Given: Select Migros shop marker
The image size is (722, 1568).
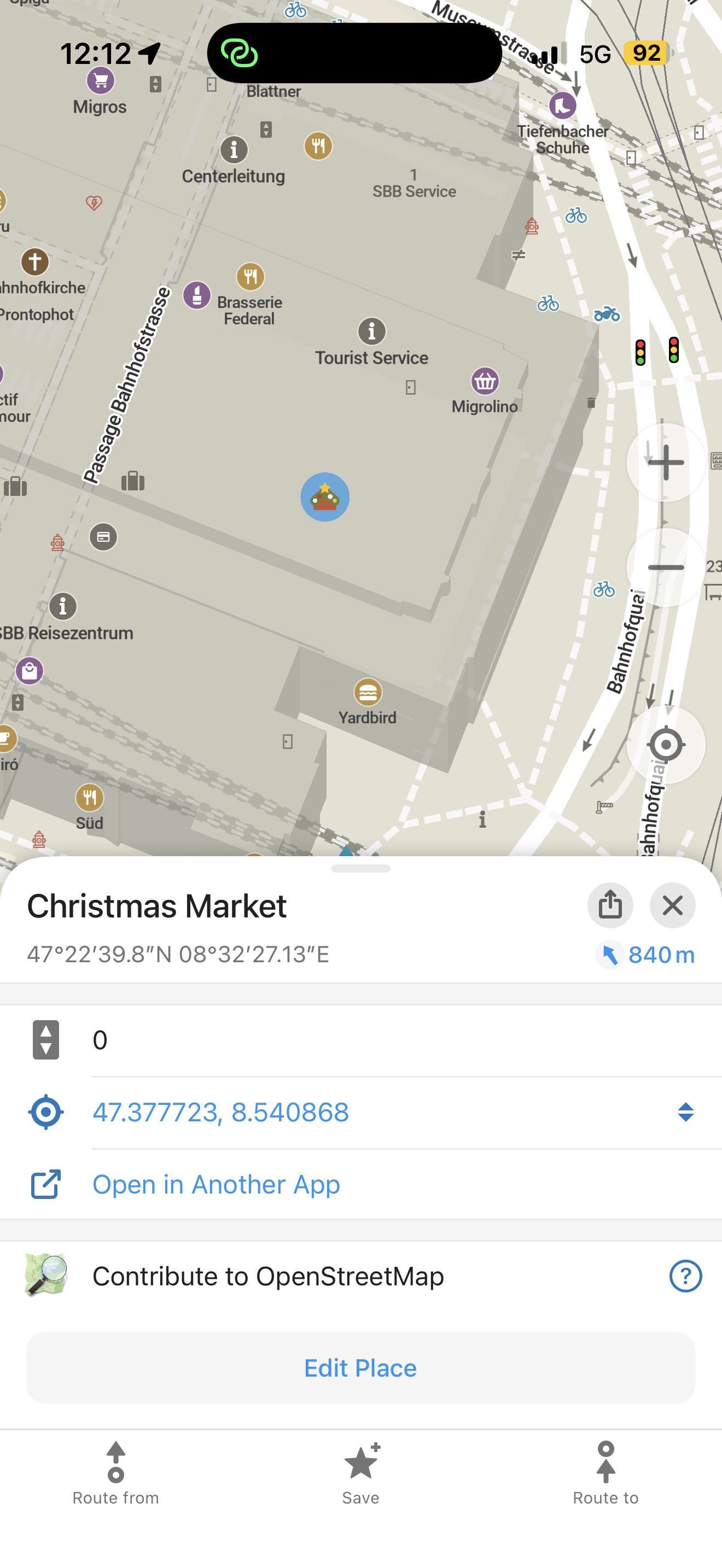Looking at the screenshot, I should (x=101, y=80).
